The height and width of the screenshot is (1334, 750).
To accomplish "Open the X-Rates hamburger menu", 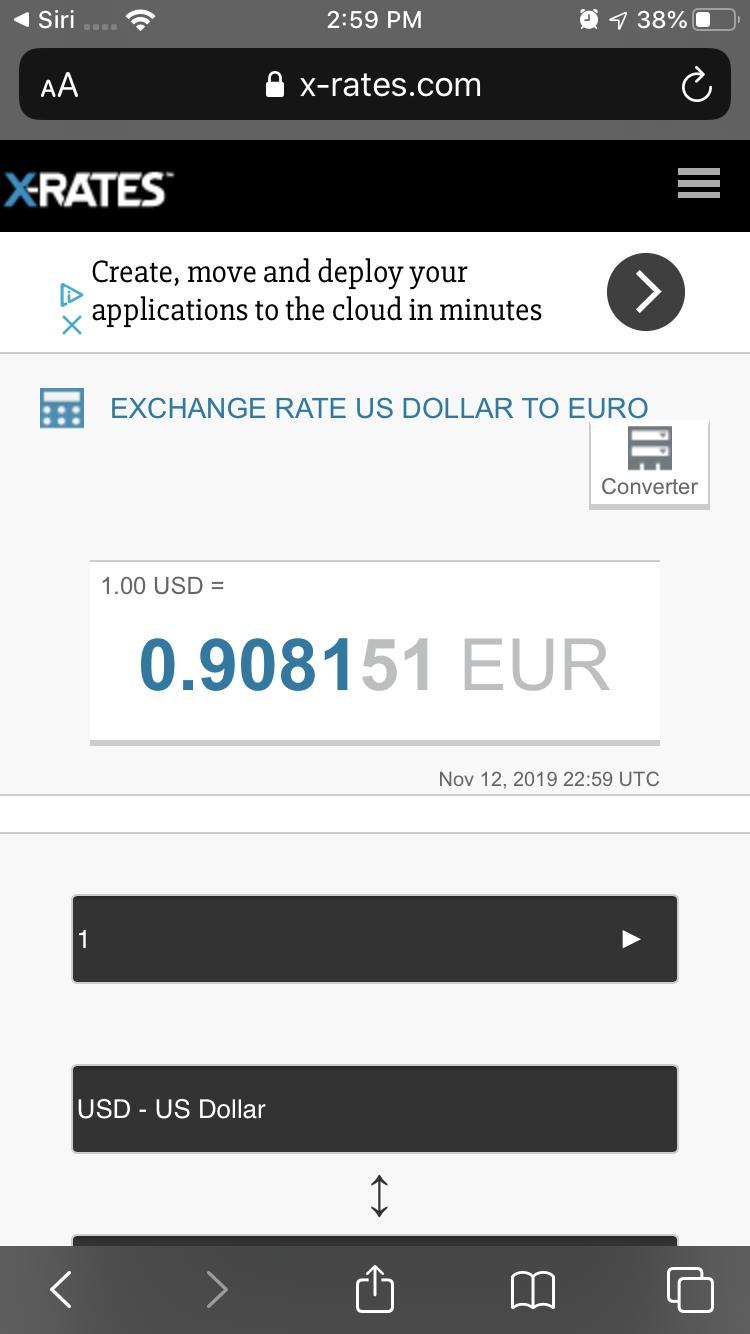I will (x=698, y=184).
